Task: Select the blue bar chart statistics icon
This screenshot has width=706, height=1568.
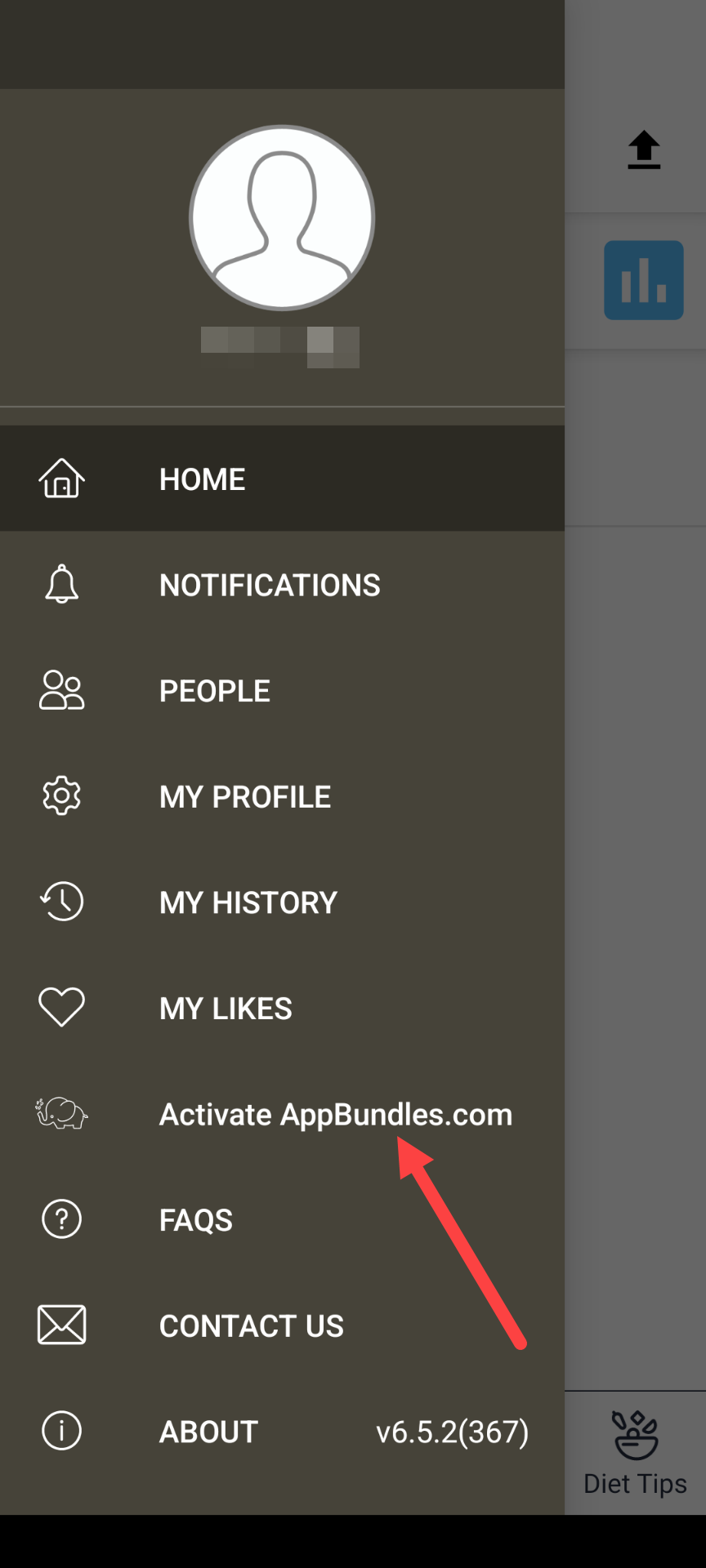Action: (644, 280)
